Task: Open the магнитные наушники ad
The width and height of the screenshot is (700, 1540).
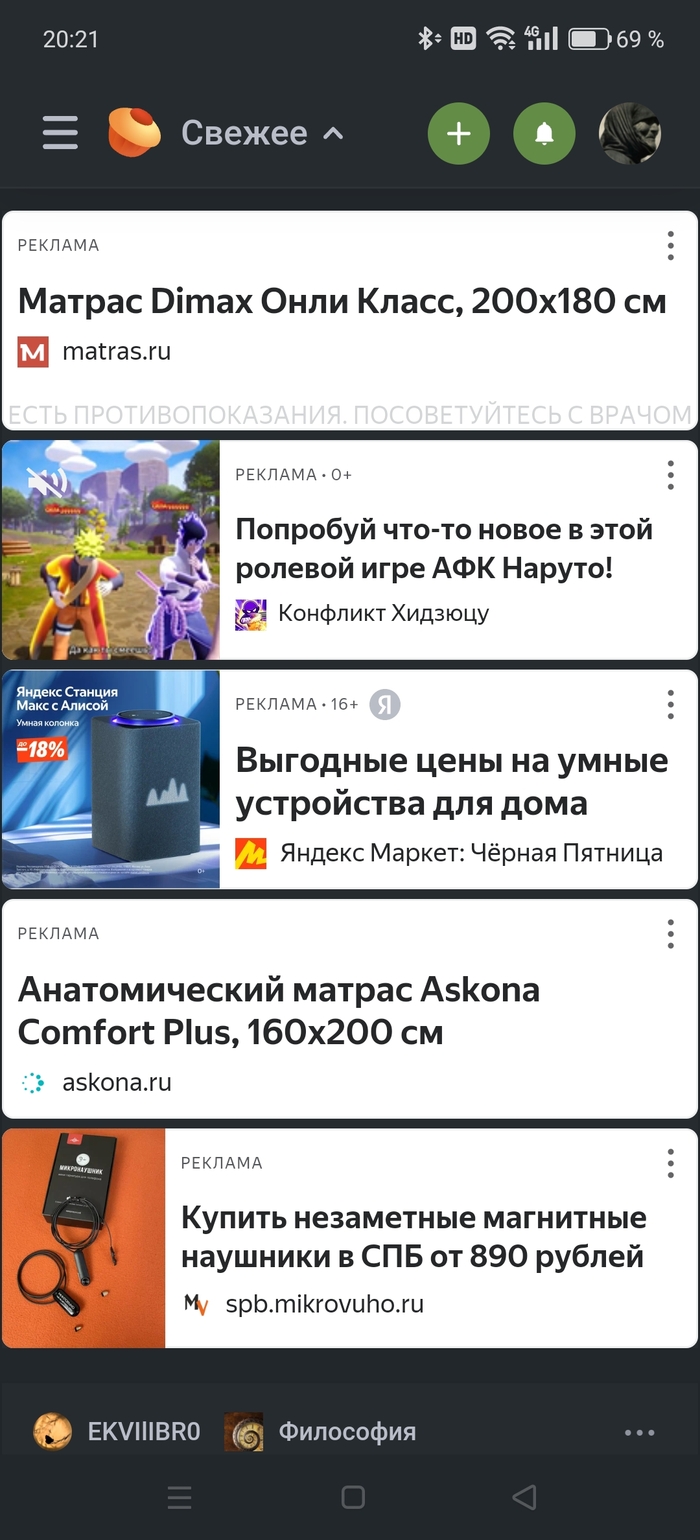Action: [x=413, y=1236]
